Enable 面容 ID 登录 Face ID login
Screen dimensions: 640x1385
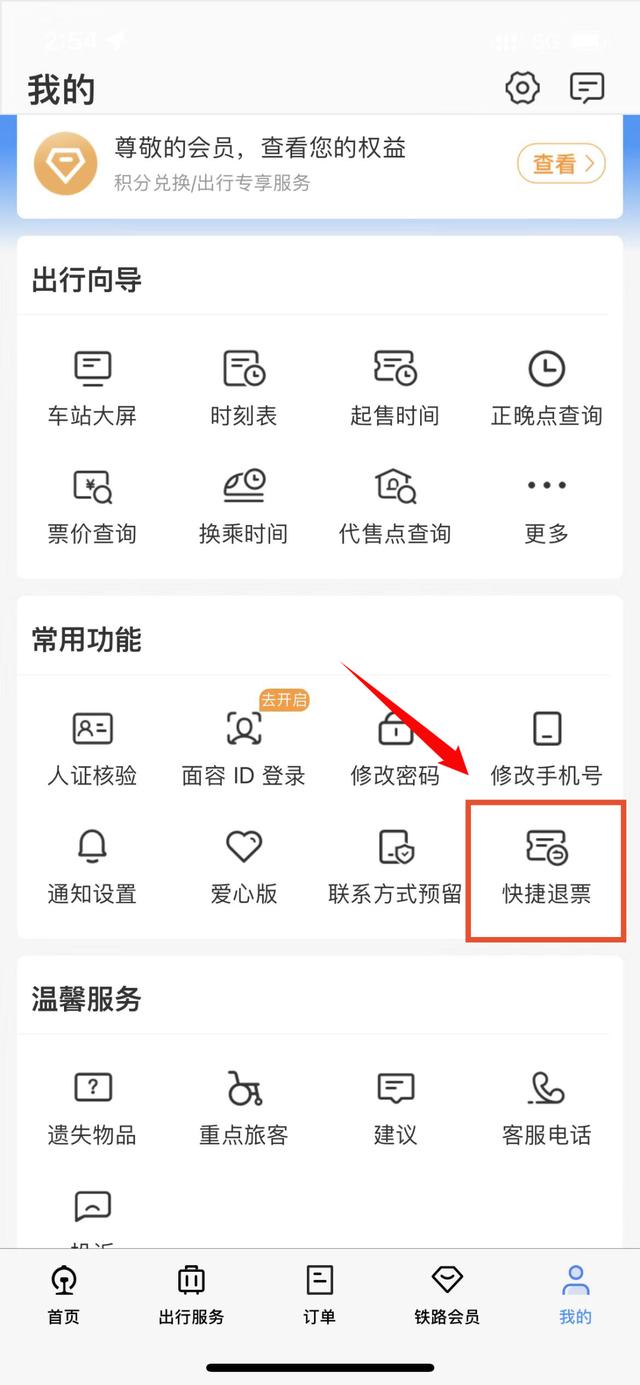tap(243, 748)
